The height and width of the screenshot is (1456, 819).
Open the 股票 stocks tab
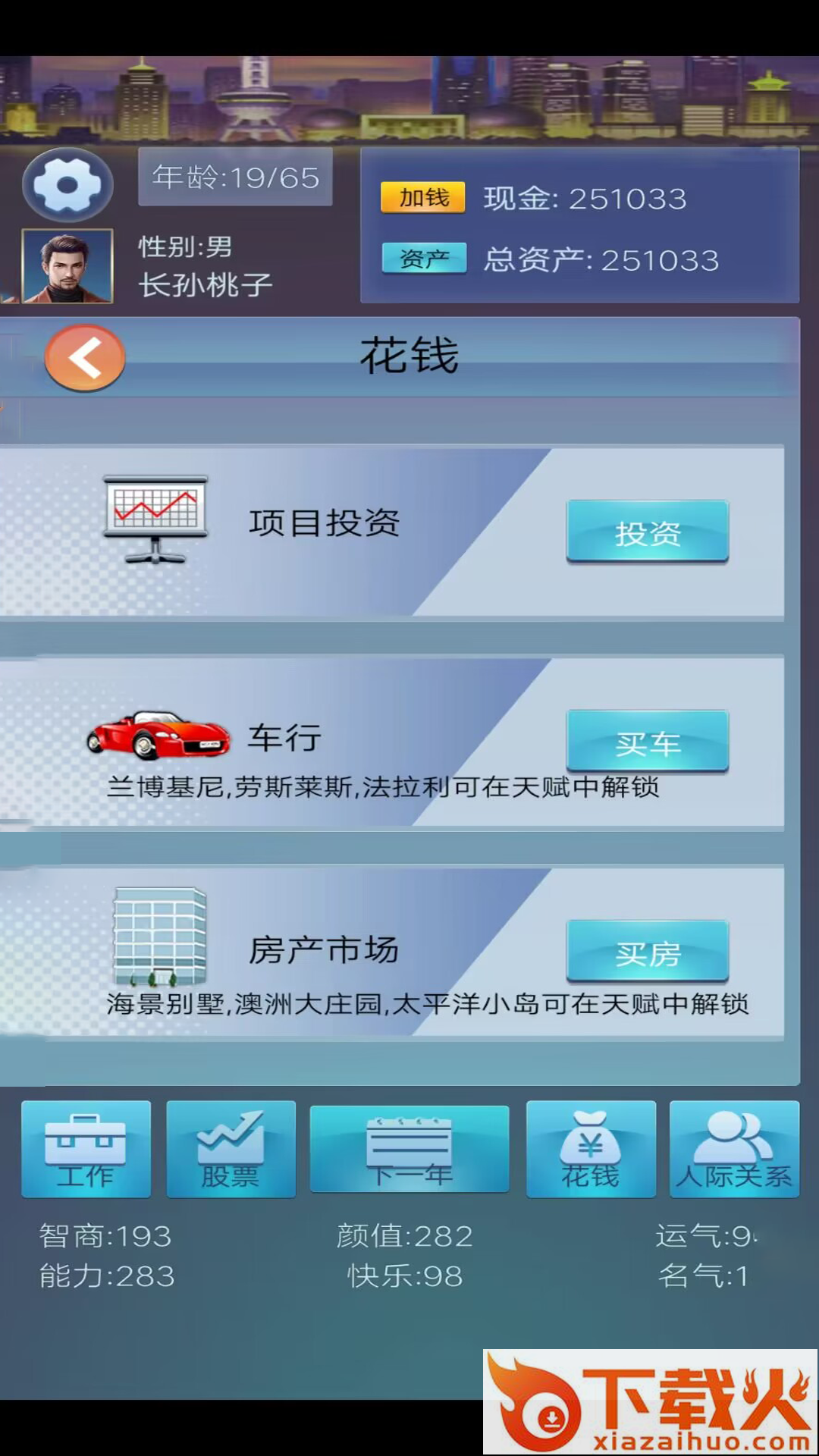pos(231,1149)
